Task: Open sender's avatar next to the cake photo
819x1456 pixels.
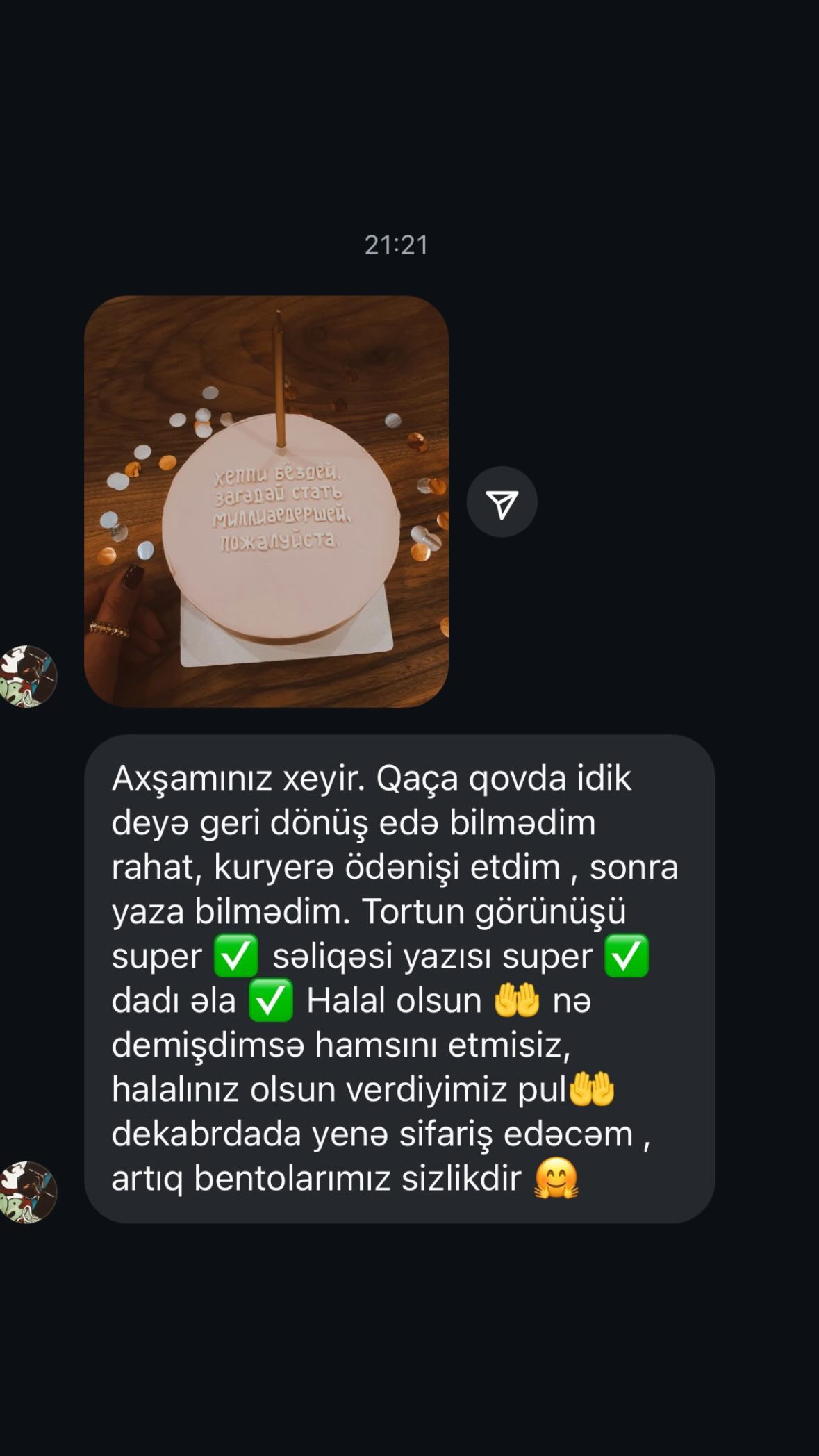Action: (26, 677)
